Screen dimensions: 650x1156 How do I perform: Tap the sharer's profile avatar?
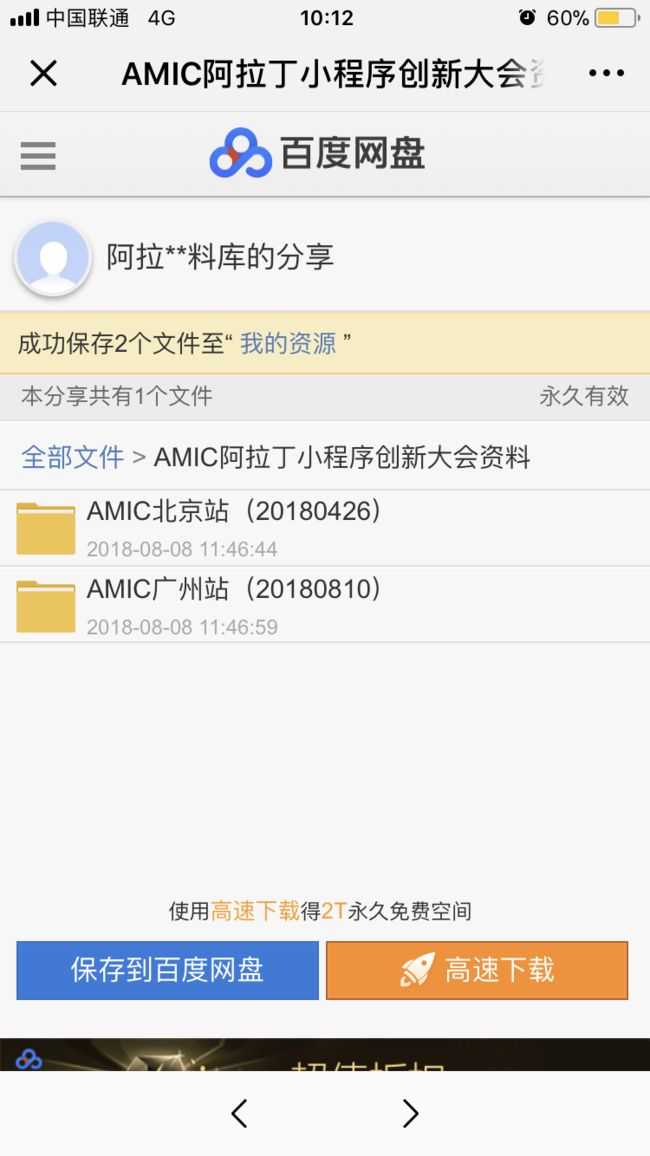[x=52, y=258]
